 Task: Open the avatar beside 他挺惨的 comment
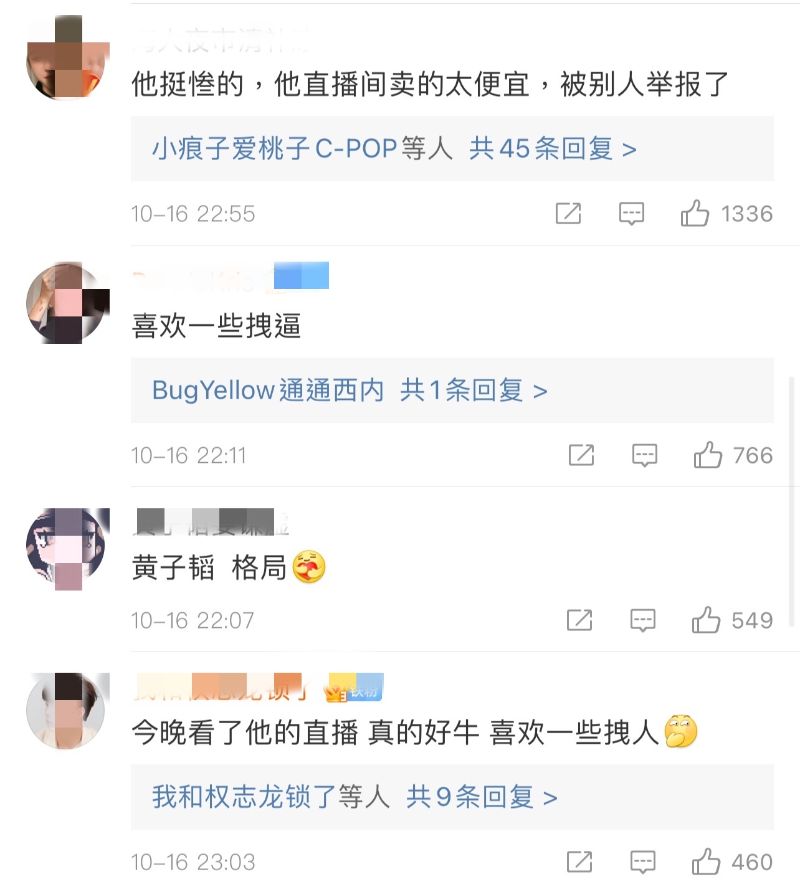67,58
